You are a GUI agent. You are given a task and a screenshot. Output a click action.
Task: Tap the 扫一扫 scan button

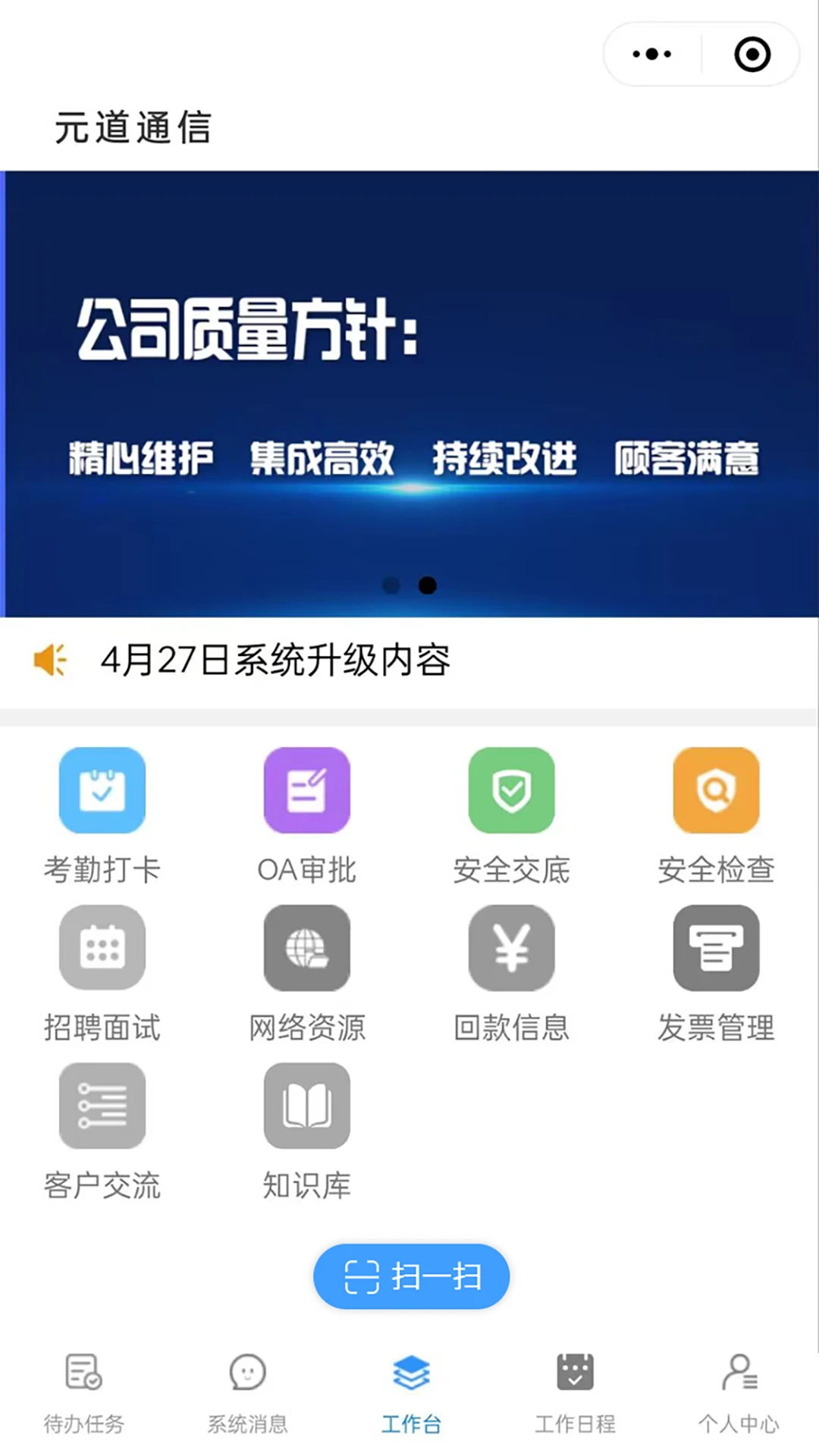[x=410, y=1276]
